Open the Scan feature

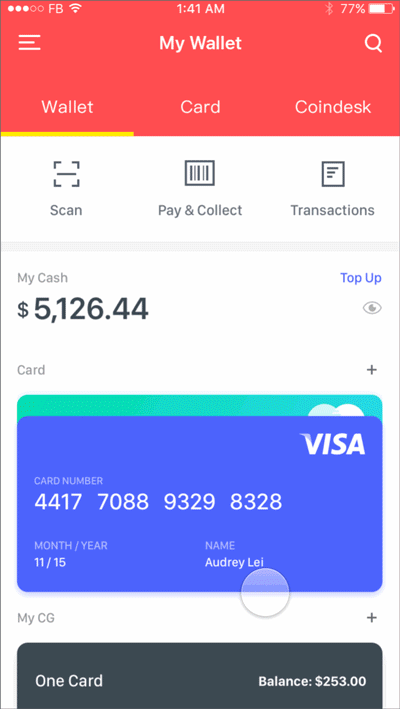pyautogui.click(x=66, y=189)
